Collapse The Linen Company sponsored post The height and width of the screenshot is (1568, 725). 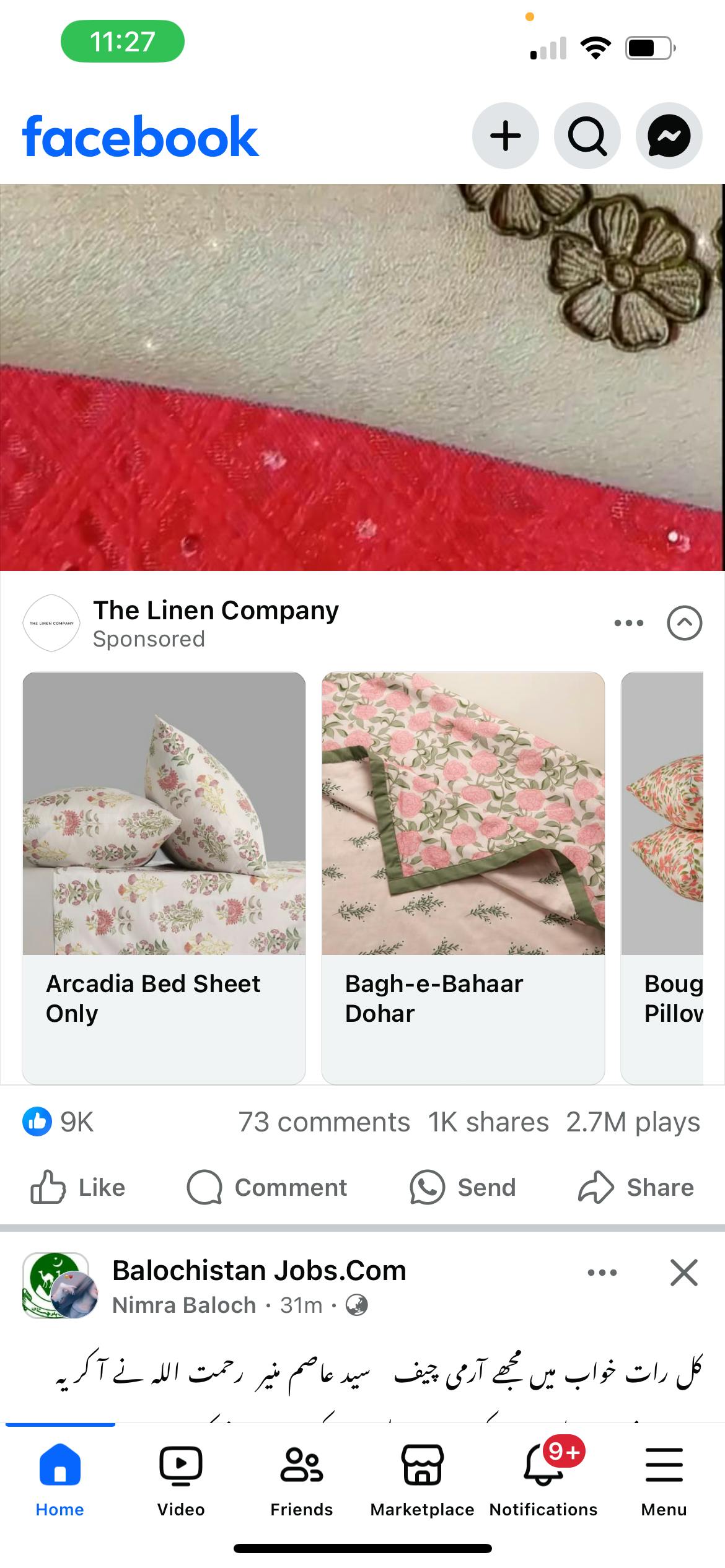[x=684, y=623]
